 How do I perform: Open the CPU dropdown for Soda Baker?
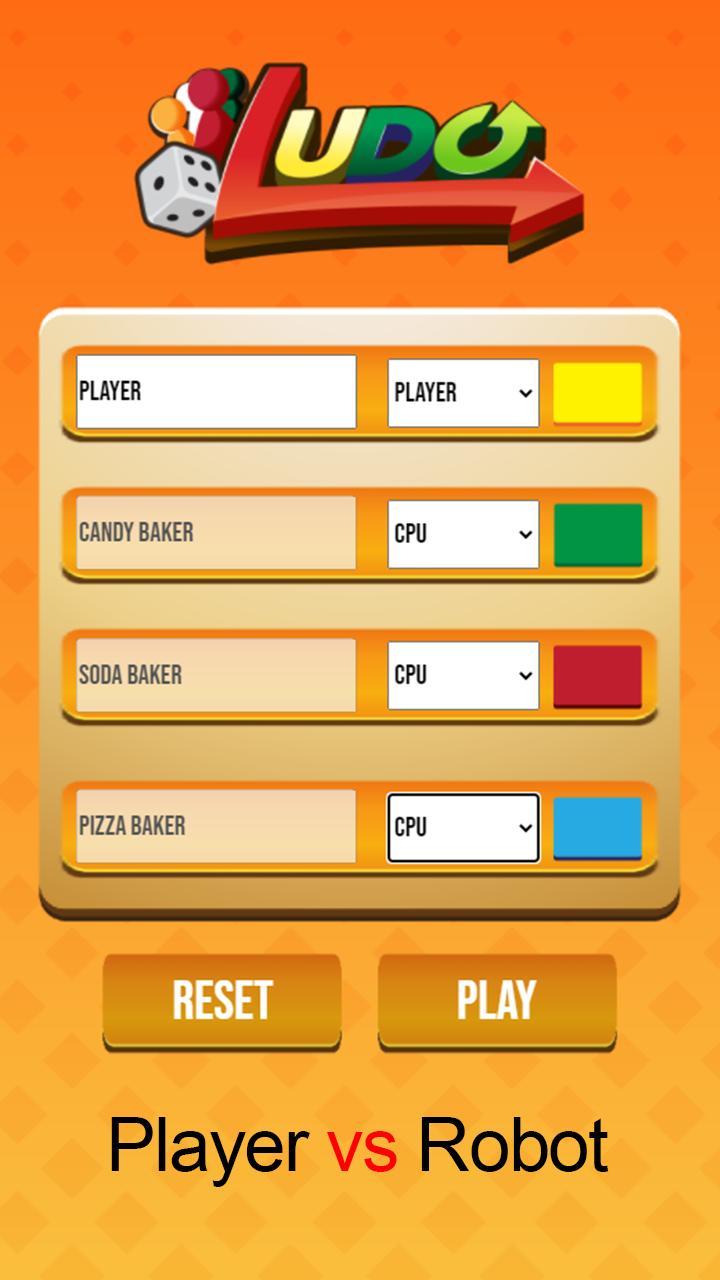tap(462, 675)
